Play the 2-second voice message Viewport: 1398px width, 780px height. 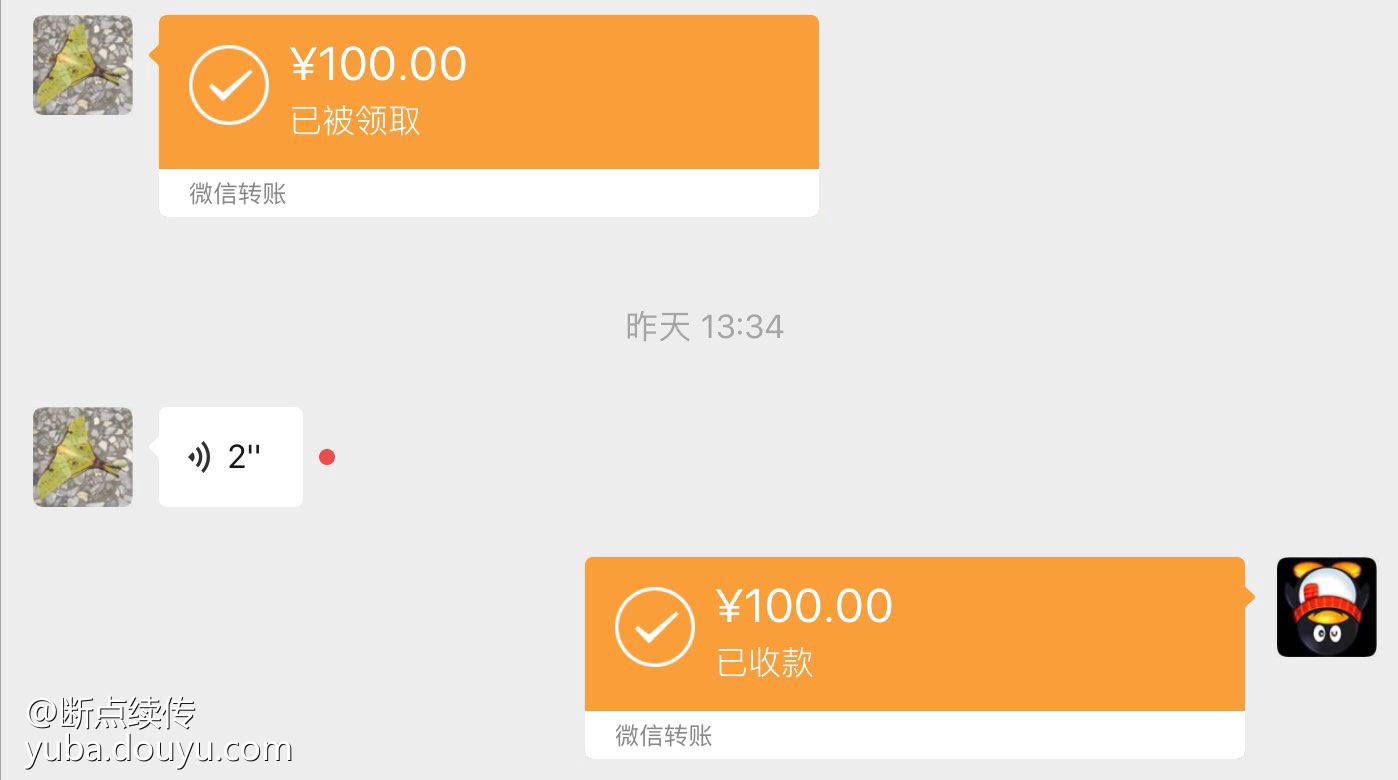click(x=231, y=457)
